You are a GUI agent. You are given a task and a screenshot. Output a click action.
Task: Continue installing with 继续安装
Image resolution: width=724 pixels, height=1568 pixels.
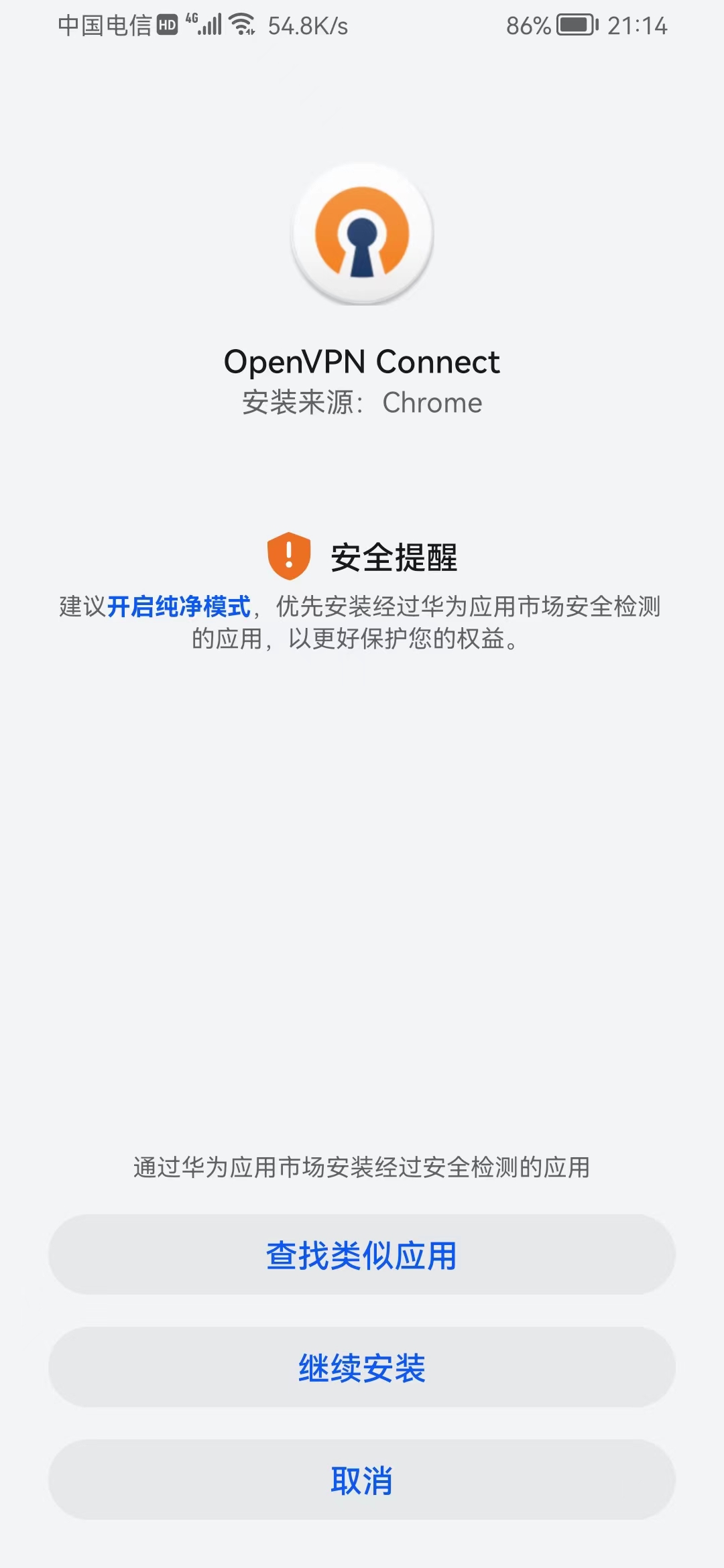pos(362,1368)
